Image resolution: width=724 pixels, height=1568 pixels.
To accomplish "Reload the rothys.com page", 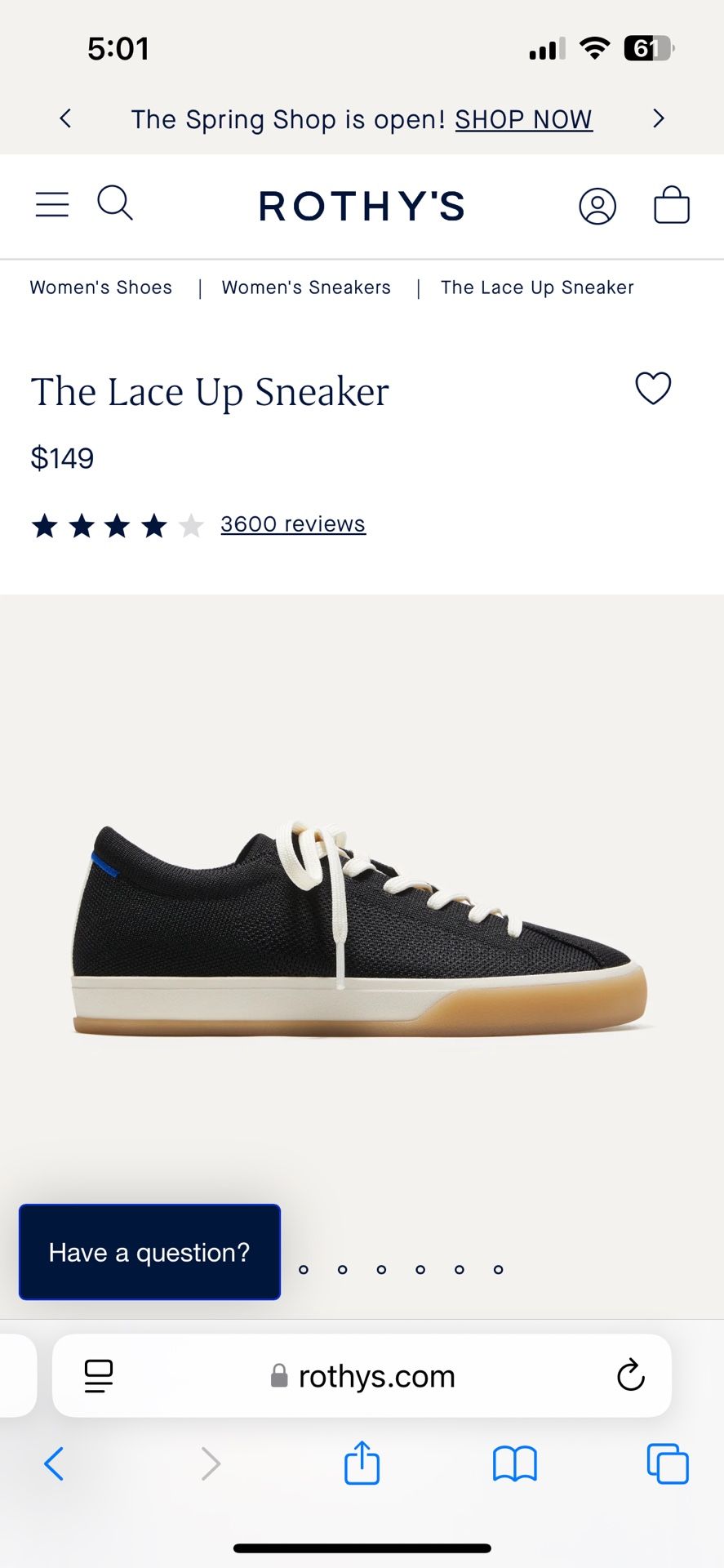I will [x=630, y=1376].
